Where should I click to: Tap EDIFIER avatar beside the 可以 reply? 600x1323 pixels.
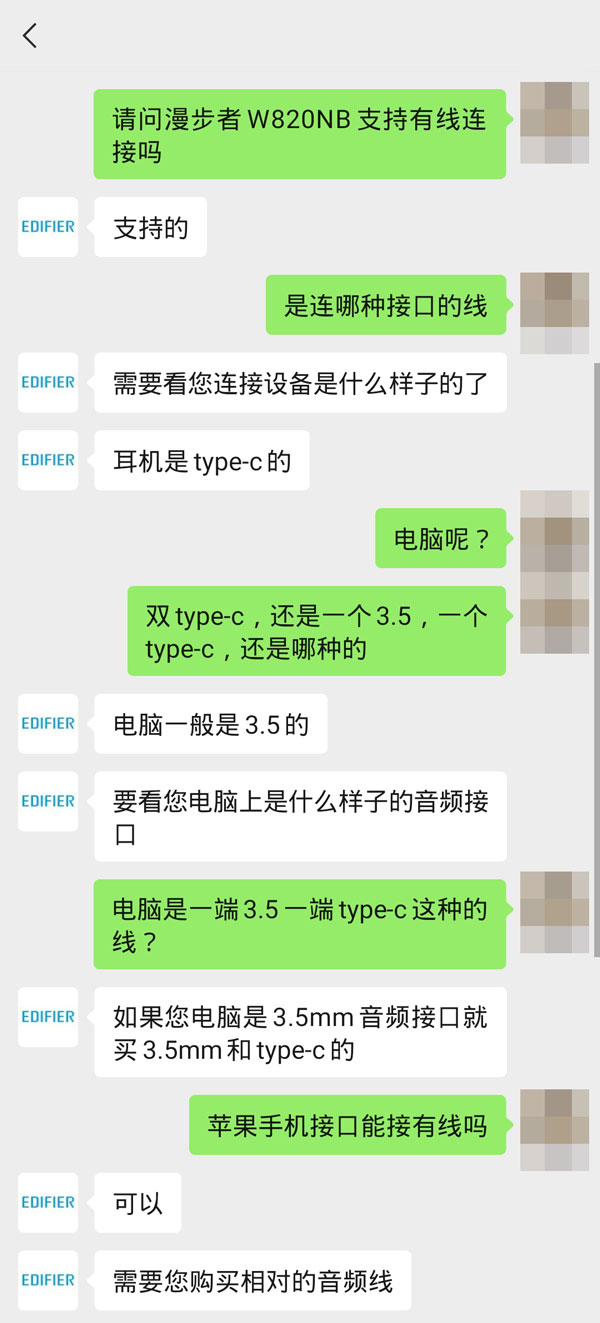[48, 1202]
